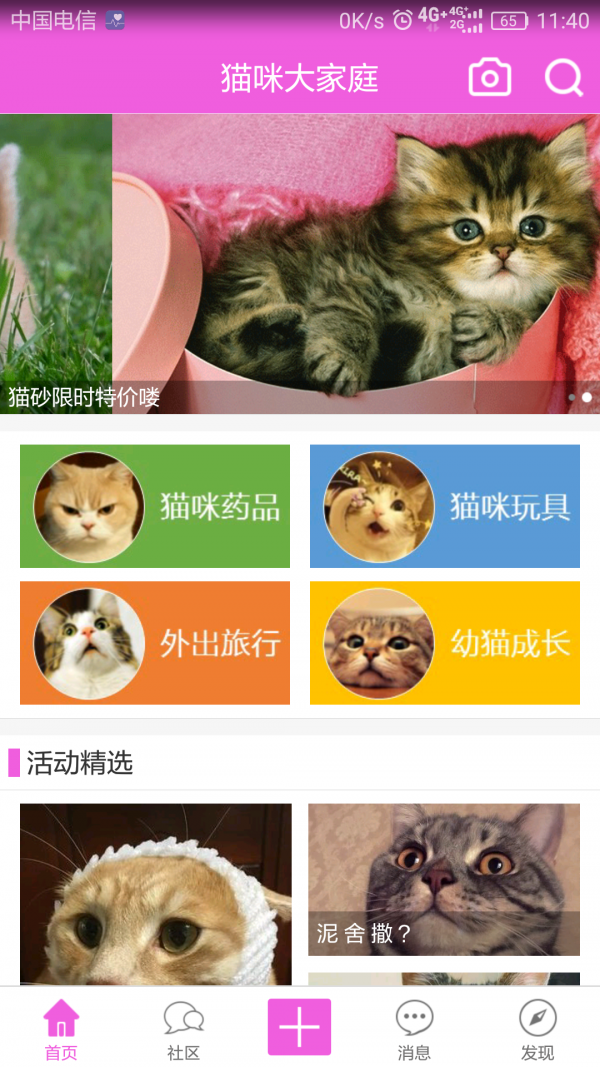Switch to the 发现 tab
This screenshot has height=1067, width=600.
tap(537, 1030)
